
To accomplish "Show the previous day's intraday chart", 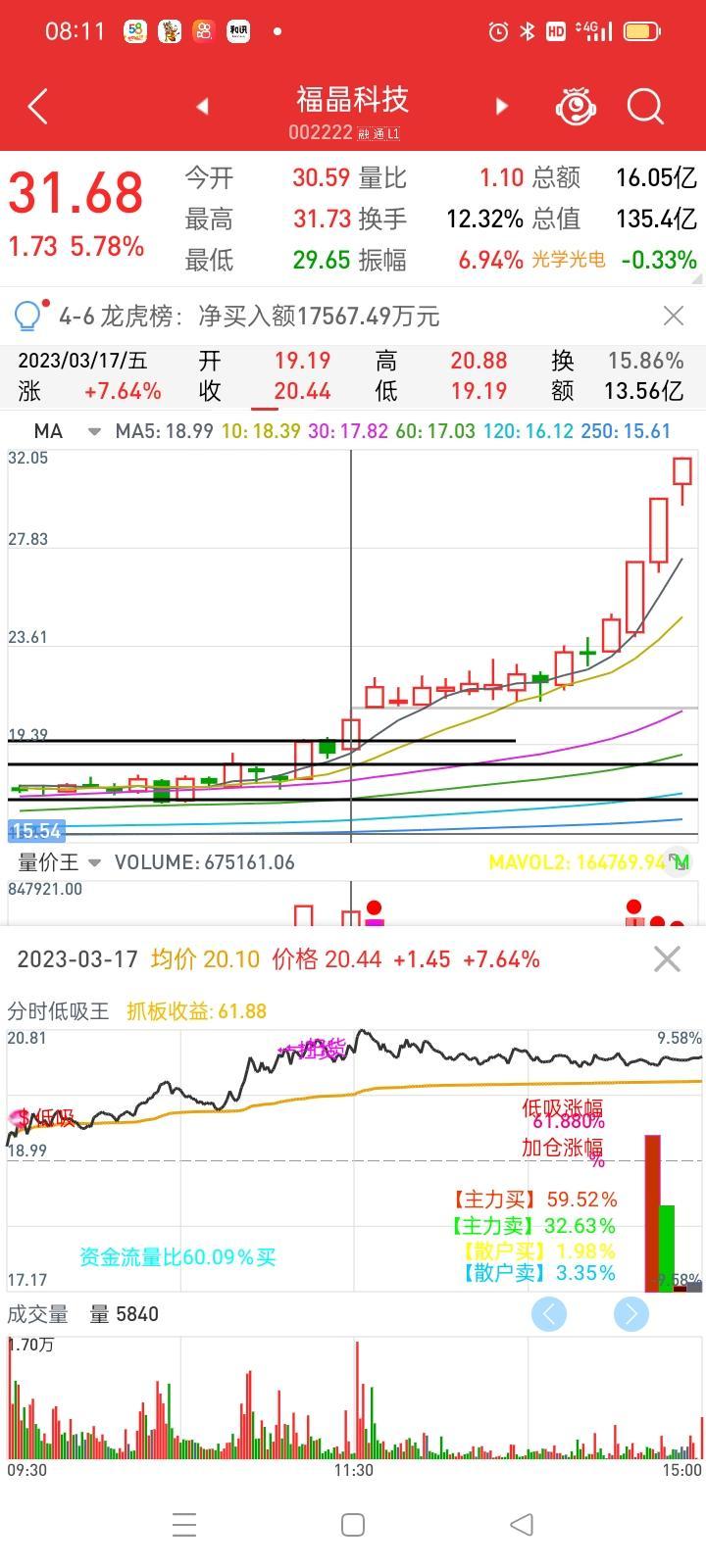I will tap(549, 1314).
